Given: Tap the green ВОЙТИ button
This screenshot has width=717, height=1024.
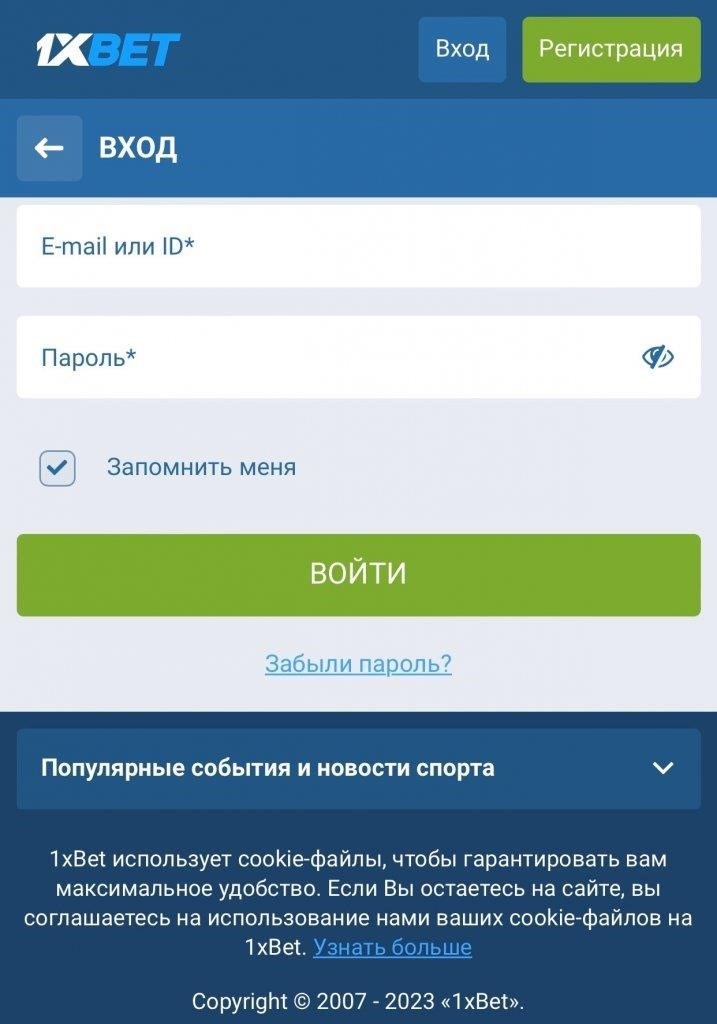Looking at the screenshot, I should [358, 574].
